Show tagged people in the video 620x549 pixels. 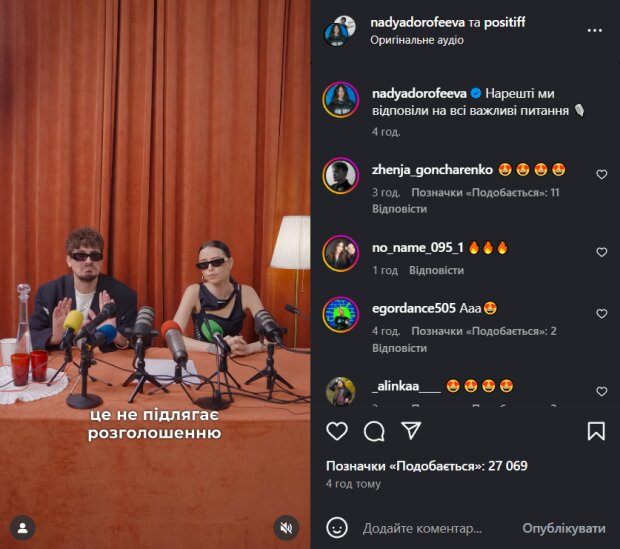22,527
